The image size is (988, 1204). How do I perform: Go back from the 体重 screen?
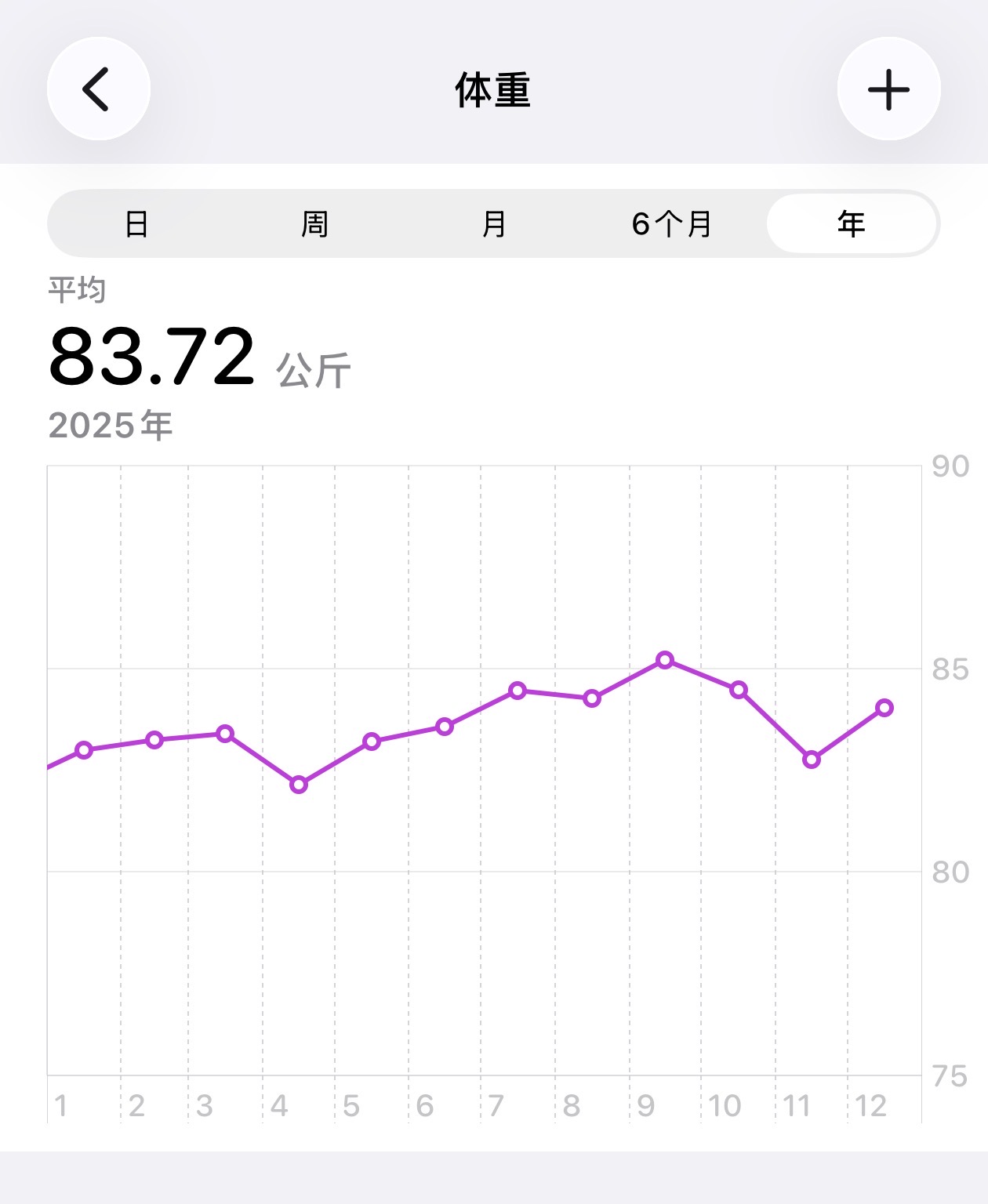pyautogui.click(x=98, y=89)
